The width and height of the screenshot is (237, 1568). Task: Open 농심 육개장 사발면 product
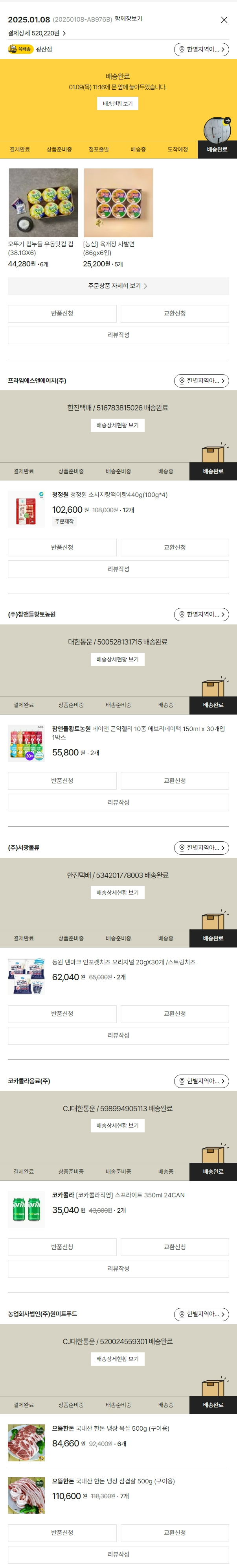coord(118,203)
